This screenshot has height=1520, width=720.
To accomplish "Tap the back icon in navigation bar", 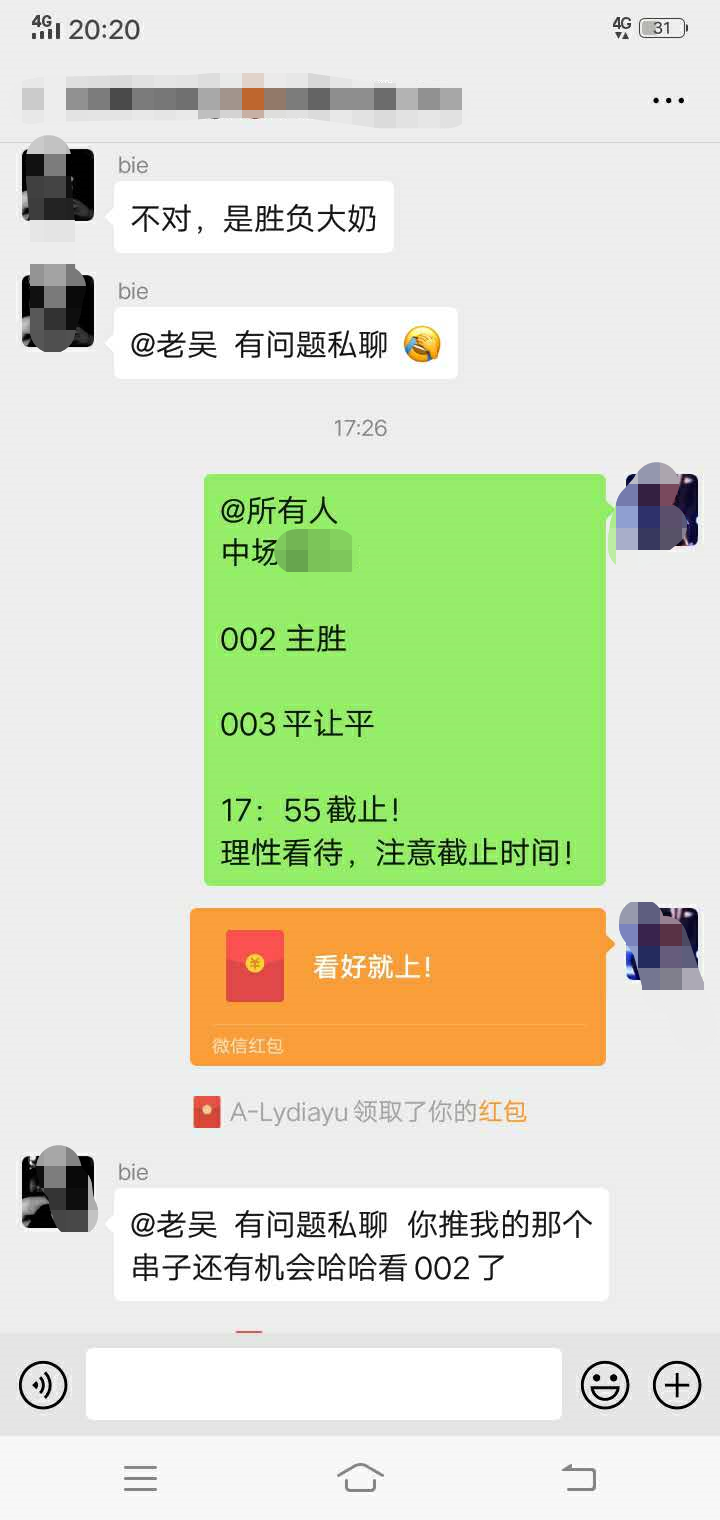I will [578, 1477].
